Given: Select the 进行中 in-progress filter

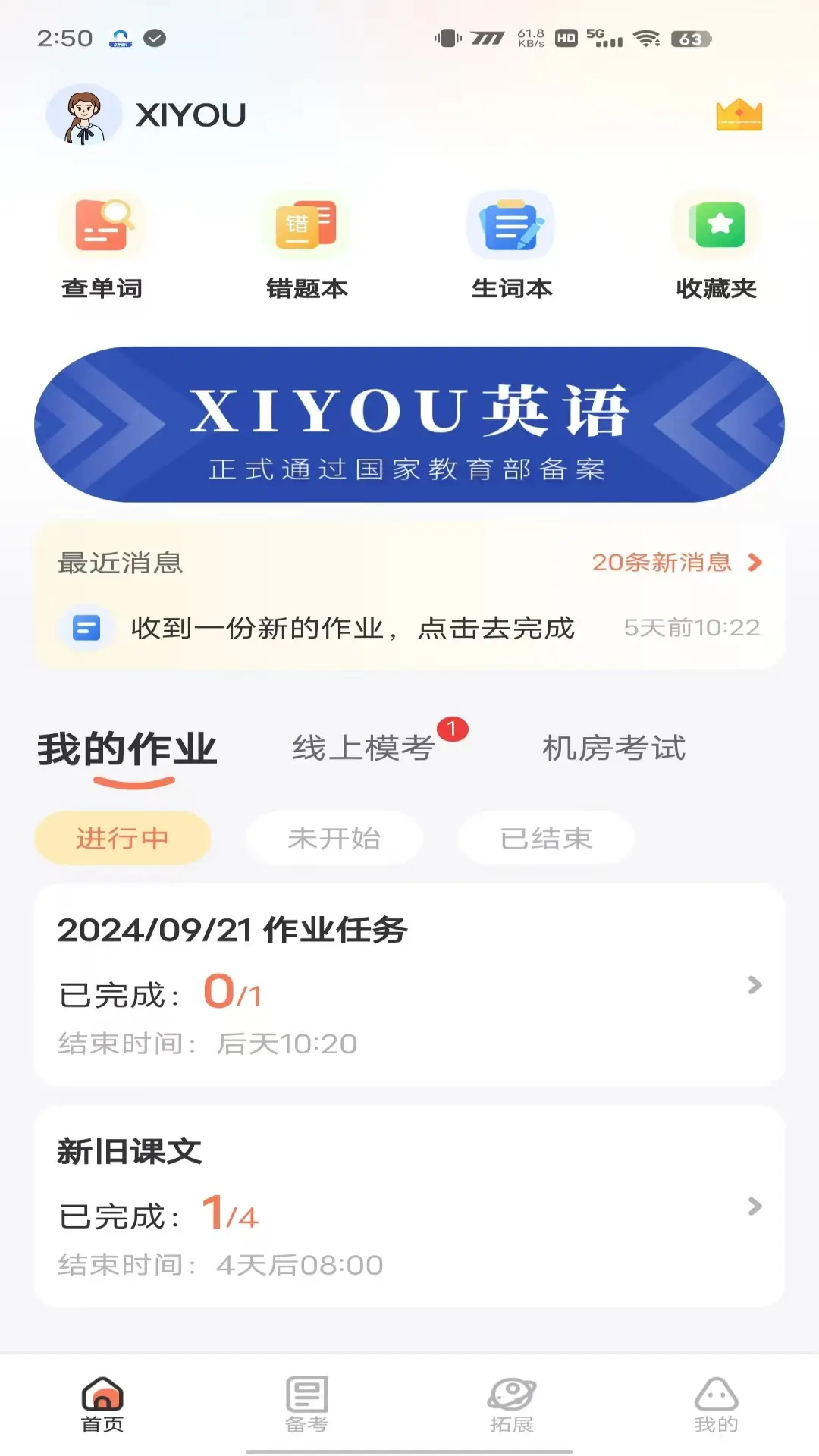Looking at the screenshot, I should click(122, 838).
